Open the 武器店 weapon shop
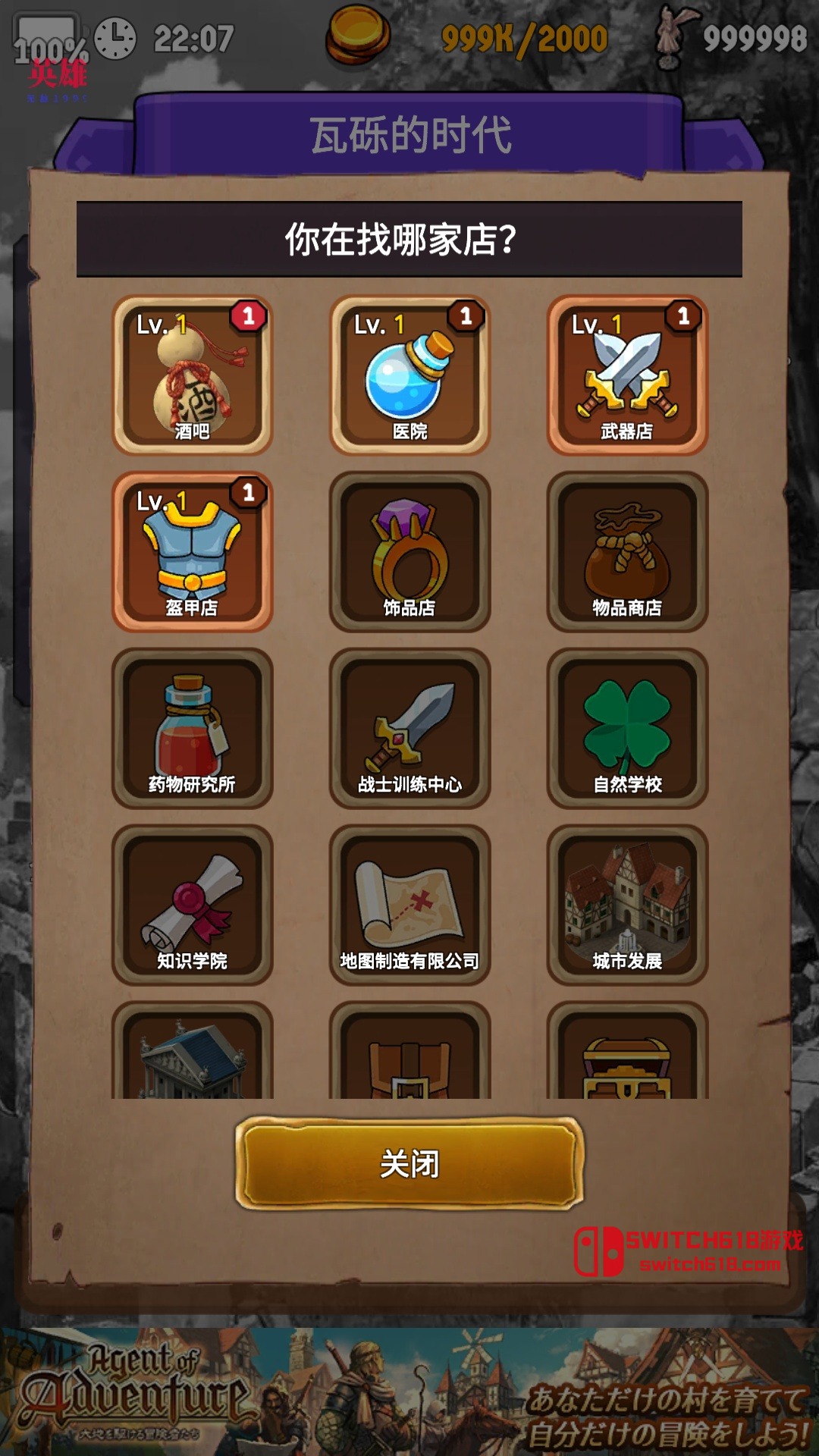 click(627, 375)
